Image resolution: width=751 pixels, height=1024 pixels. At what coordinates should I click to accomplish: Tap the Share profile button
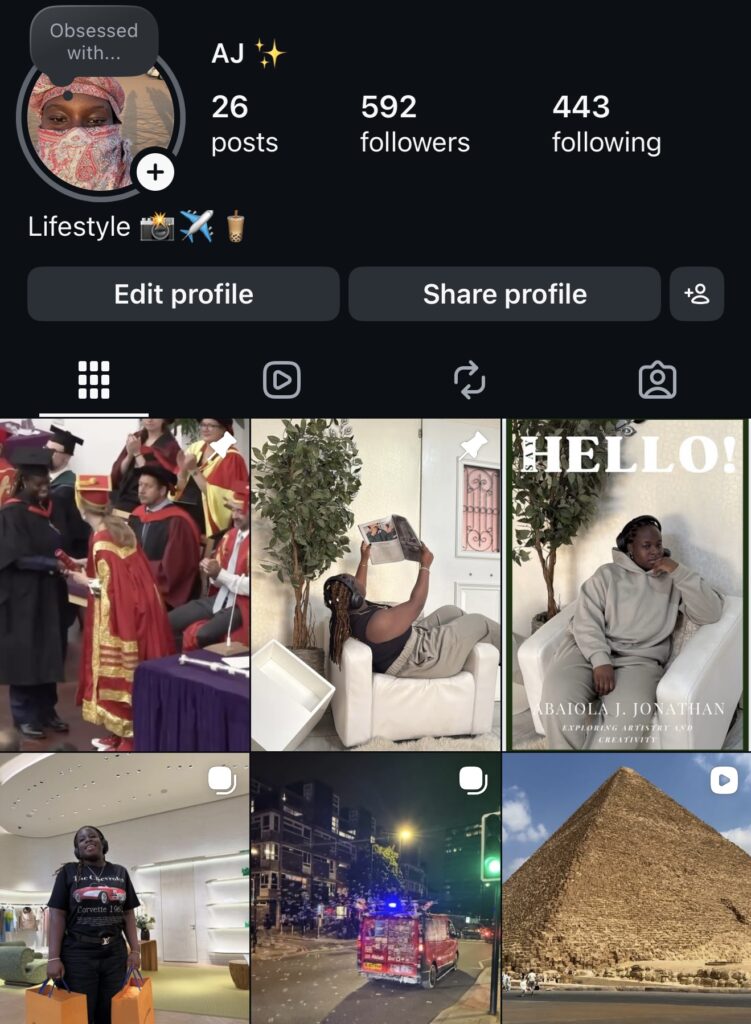pyautogui.click(x=504, y=294)
